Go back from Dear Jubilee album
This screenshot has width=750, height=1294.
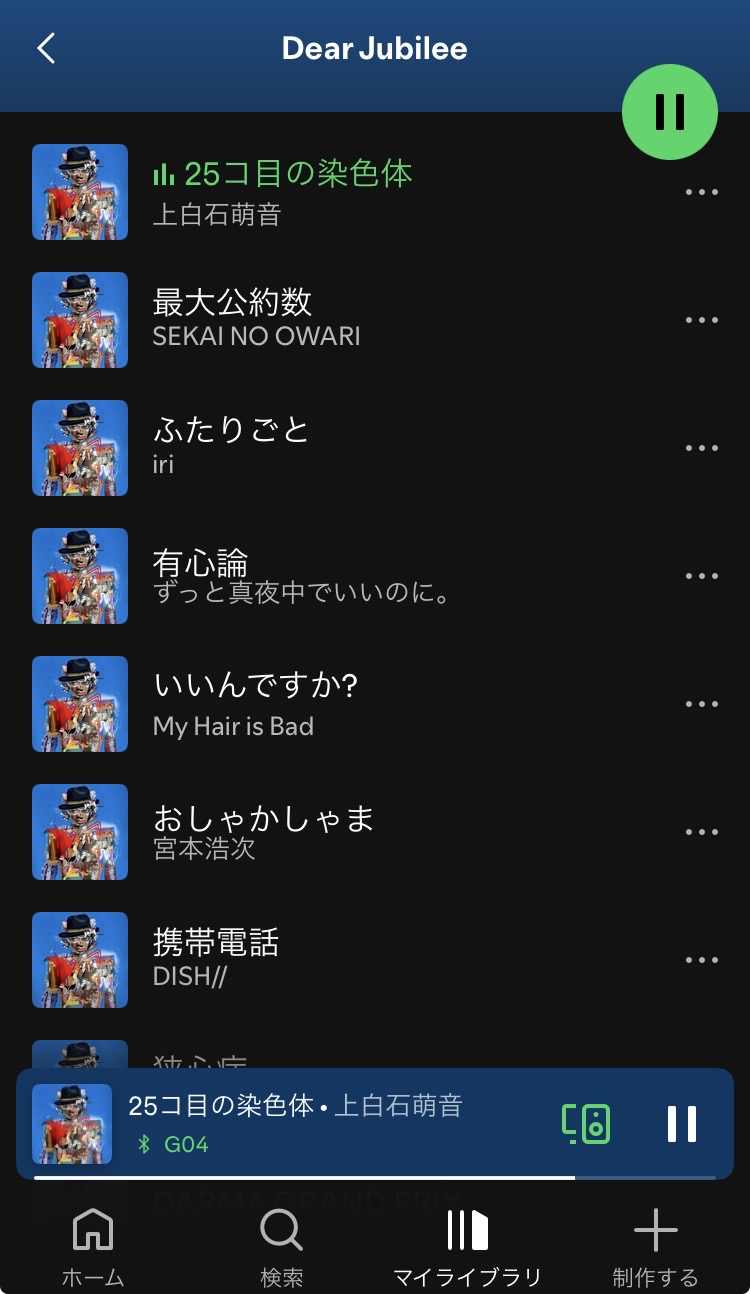46,48
